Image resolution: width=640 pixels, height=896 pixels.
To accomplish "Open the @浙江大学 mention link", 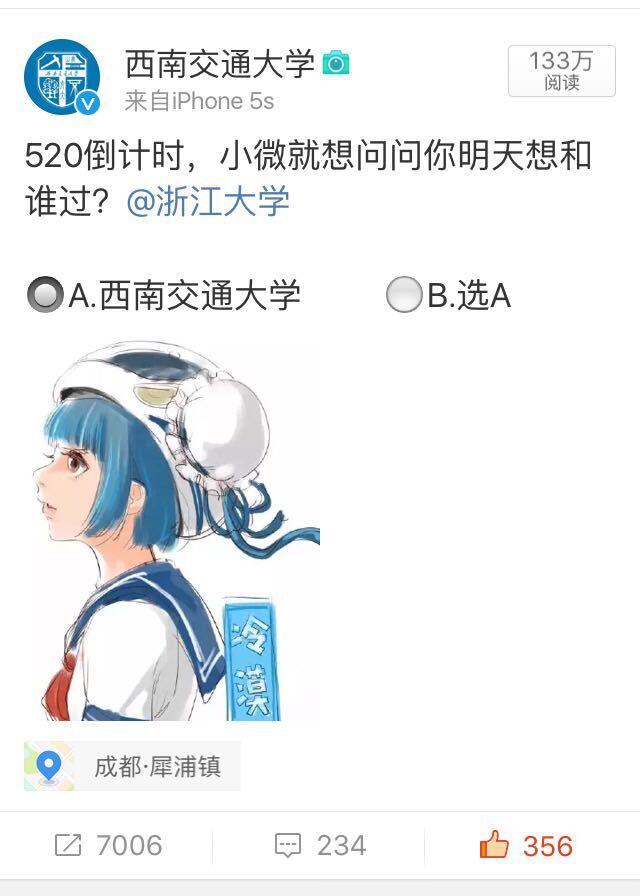I will (208, 201).
